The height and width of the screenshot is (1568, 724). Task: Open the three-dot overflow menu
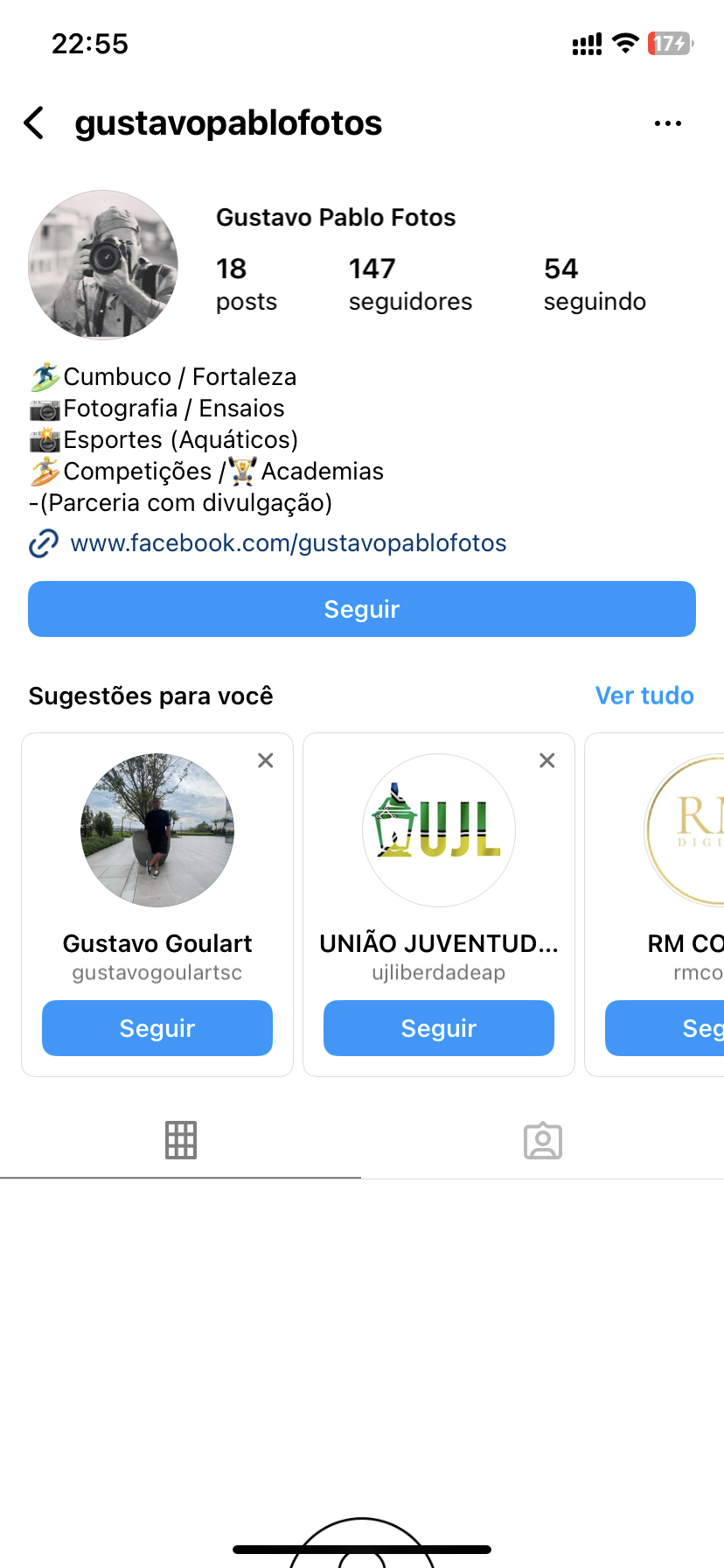click(667, 123)
